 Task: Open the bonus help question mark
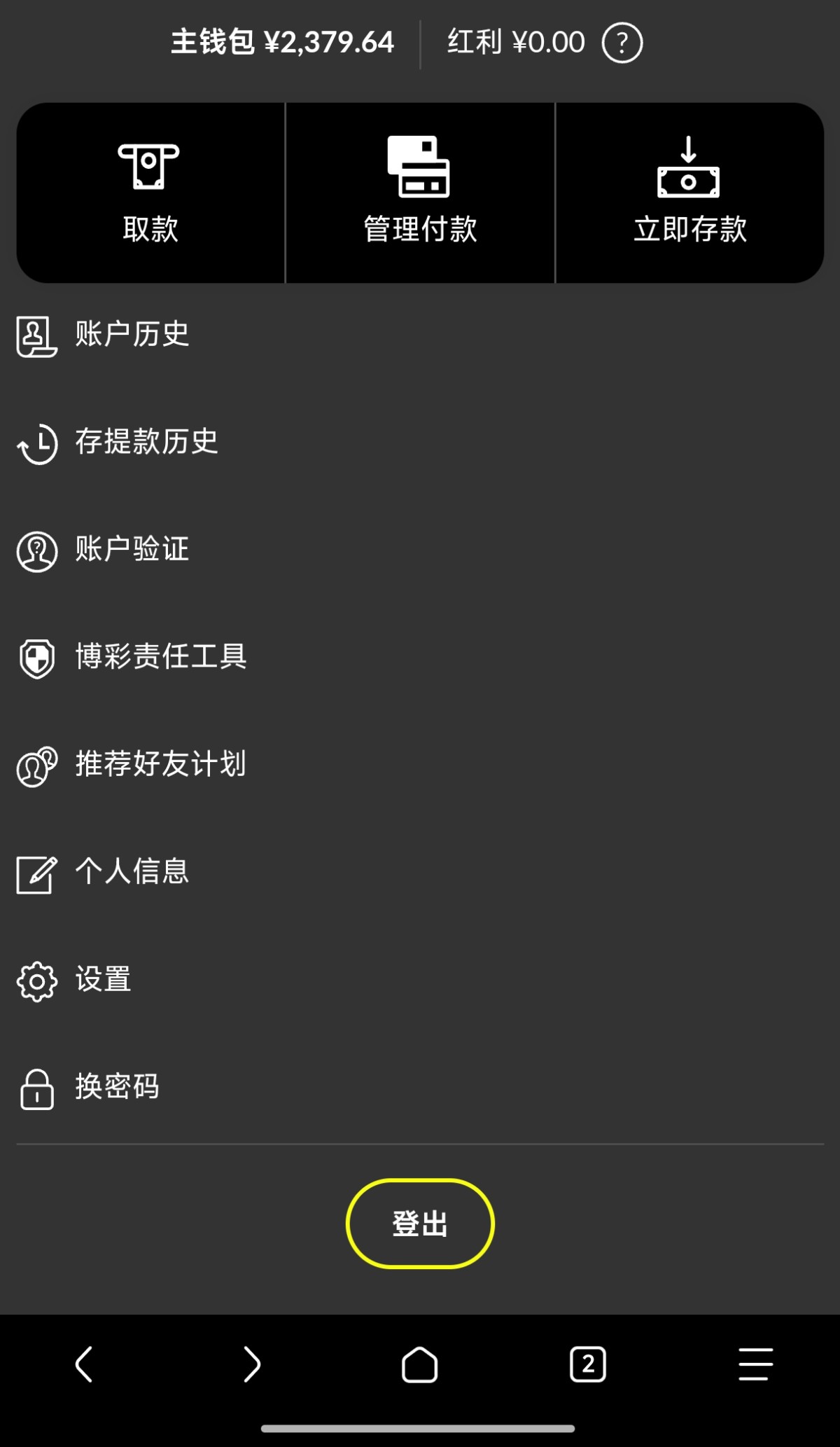622,43
